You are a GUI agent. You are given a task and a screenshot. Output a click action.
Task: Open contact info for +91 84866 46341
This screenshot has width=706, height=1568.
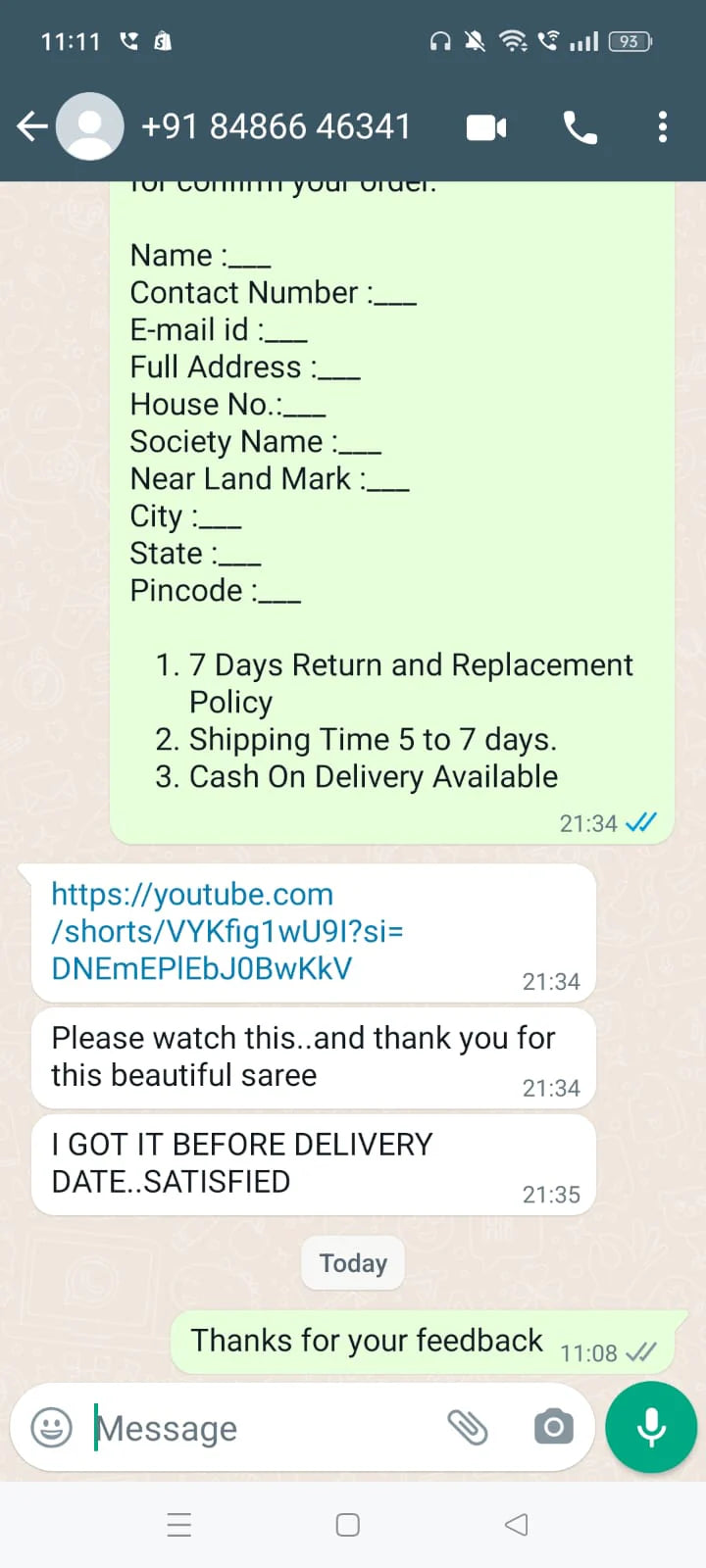[x=276, y=127]
